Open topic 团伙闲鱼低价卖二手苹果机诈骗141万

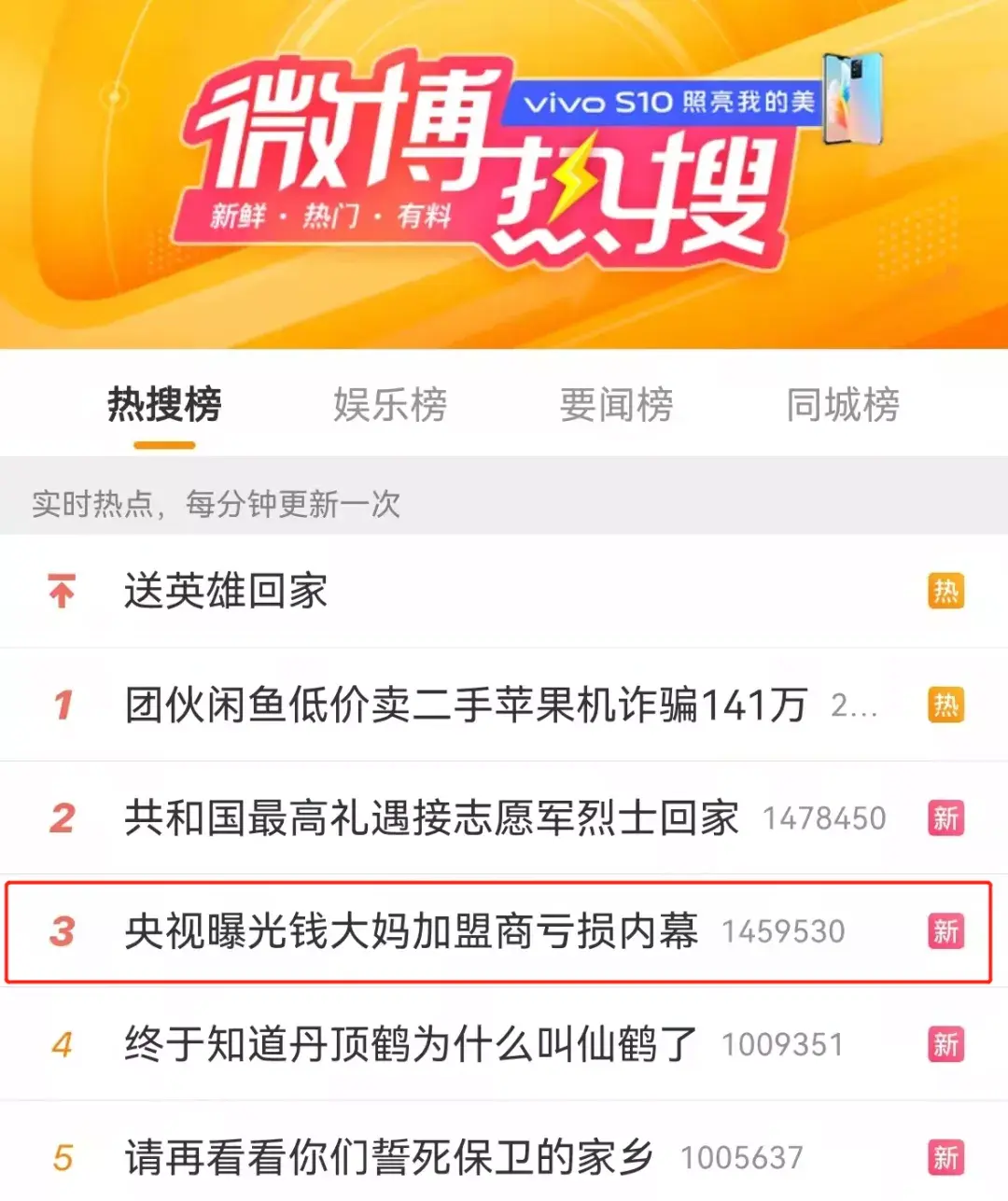click(x=465, y=705)
